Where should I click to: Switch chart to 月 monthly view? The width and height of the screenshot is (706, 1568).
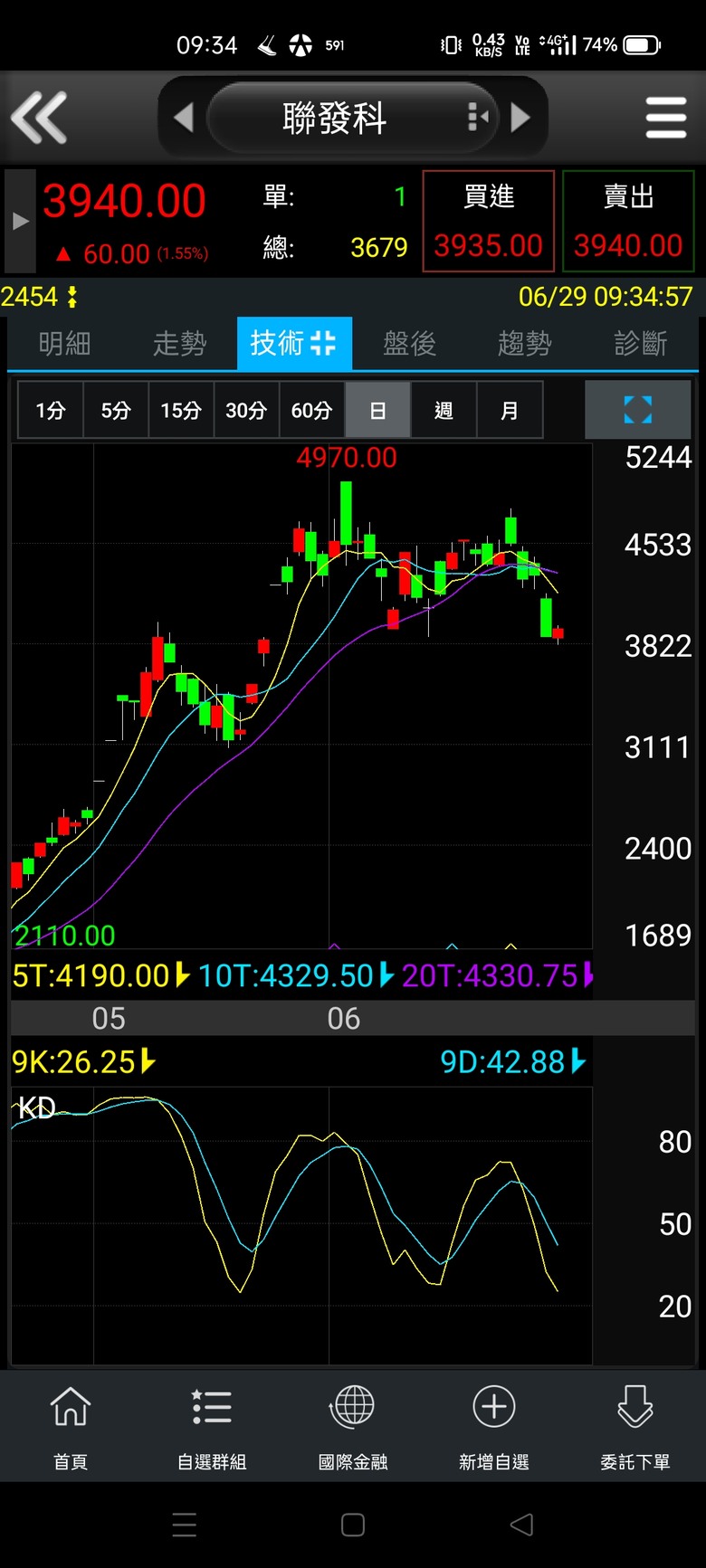point(510,410)
